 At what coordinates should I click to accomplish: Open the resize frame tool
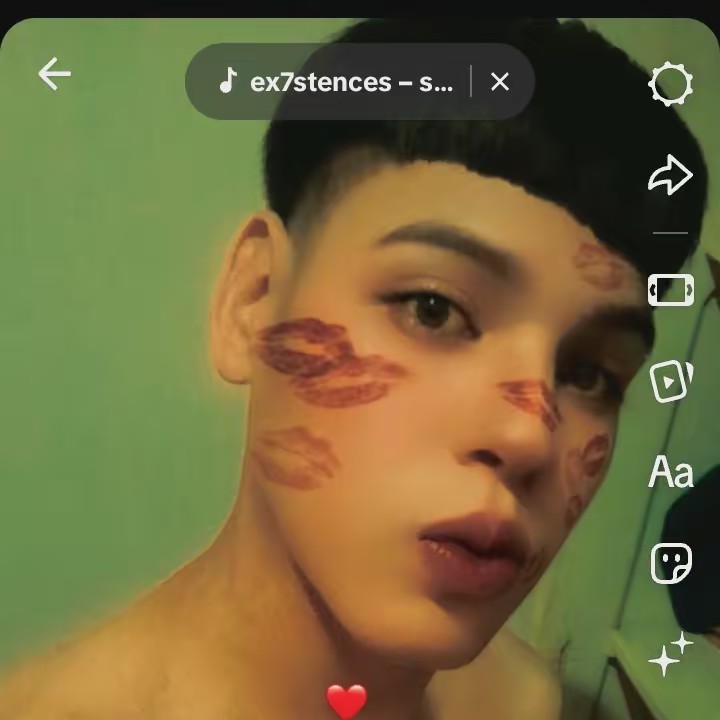click(670, 290)
